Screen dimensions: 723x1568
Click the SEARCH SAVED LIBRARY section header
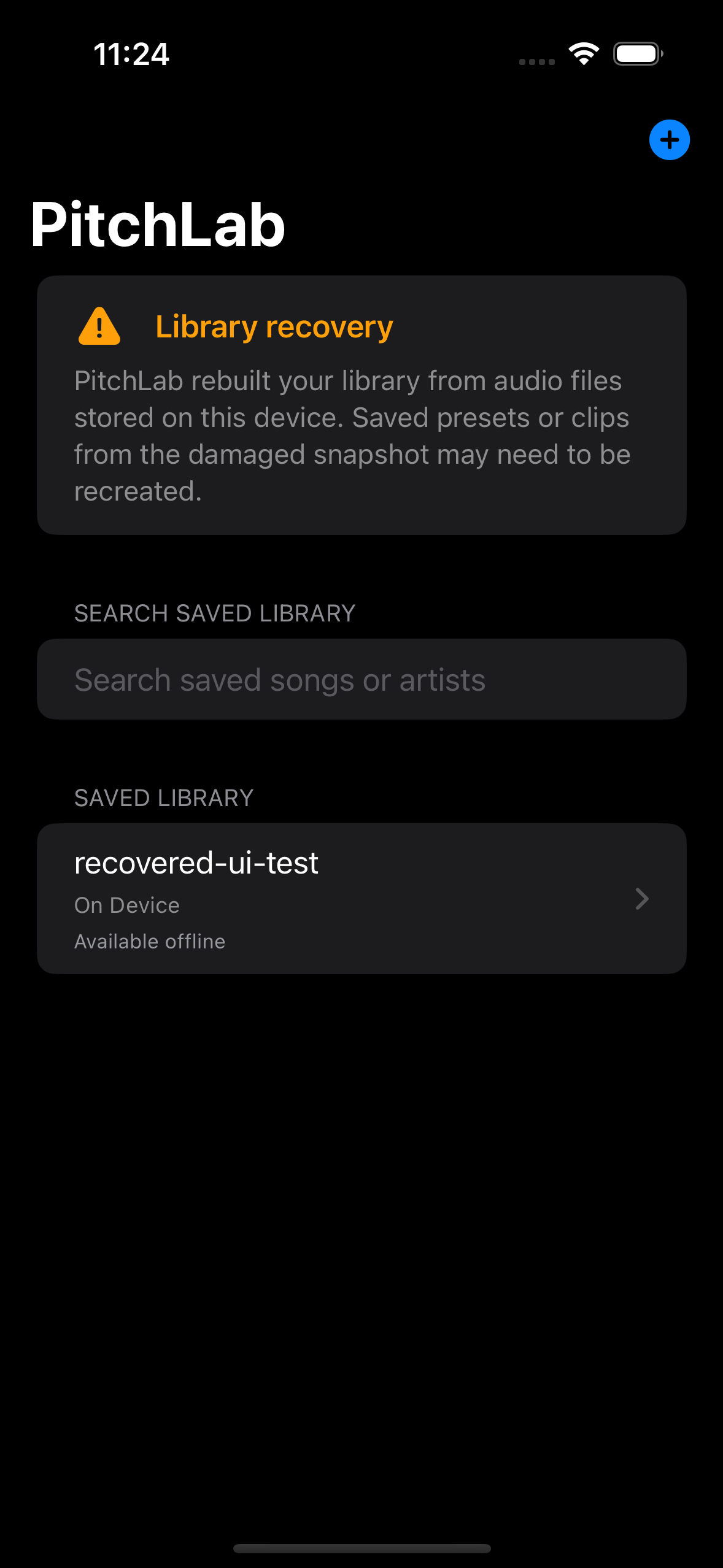(214, 613)
